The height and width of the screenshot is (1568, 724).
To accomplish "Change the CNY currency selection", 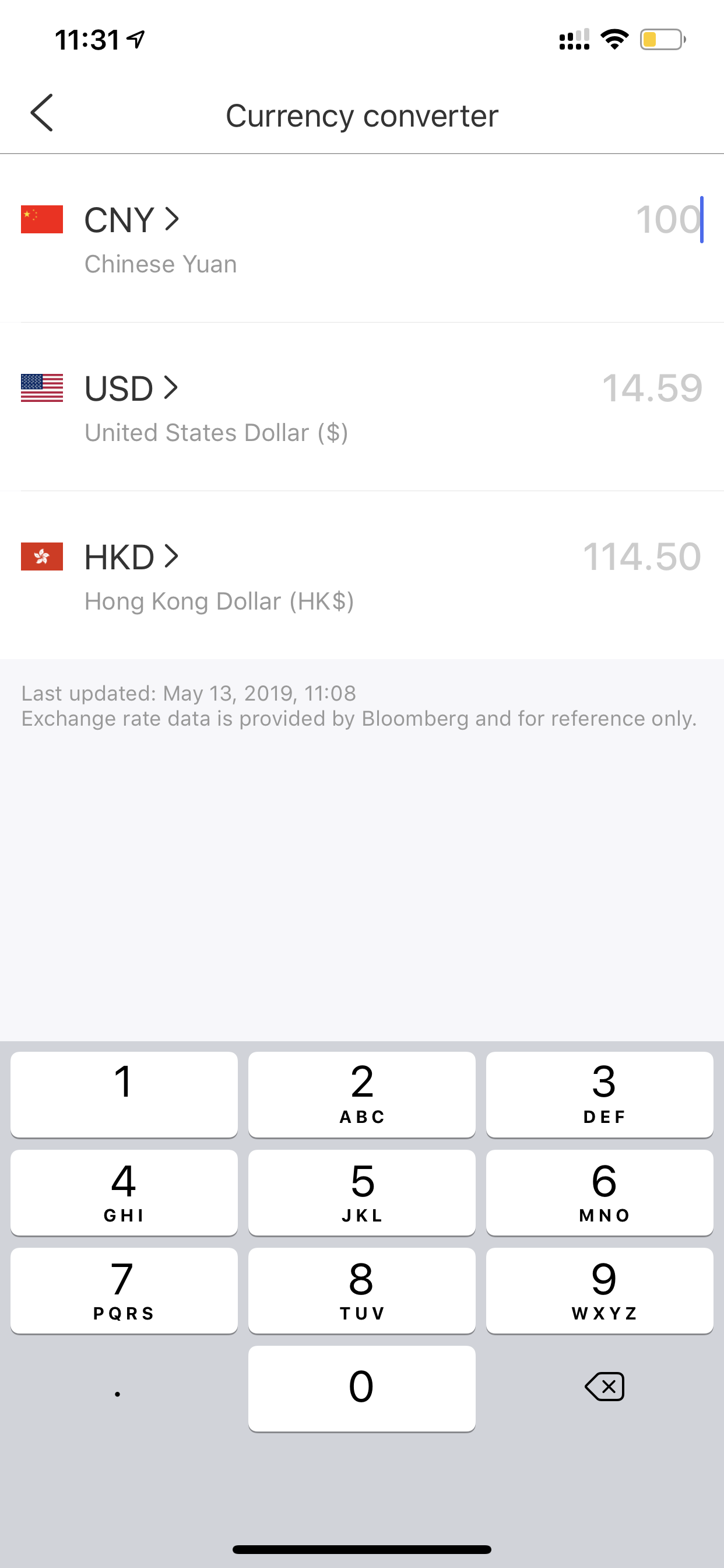I will click(131, 220).
